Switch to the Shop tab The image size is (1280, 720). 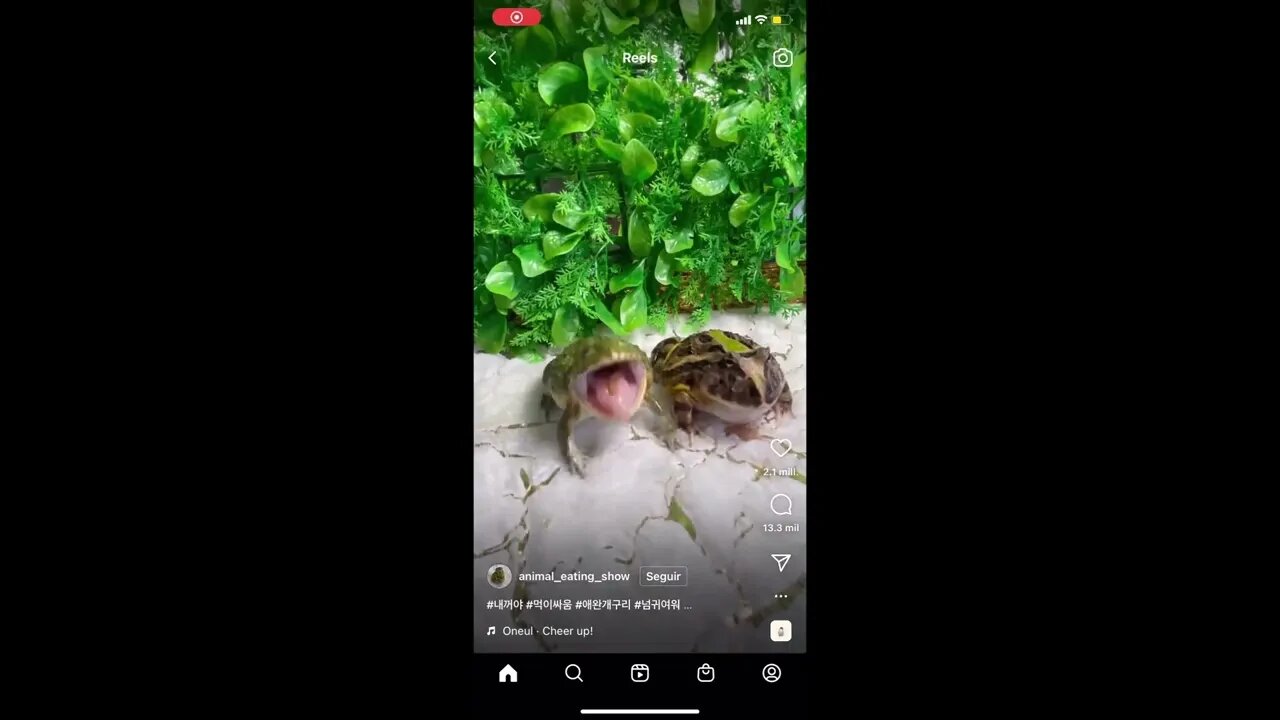click(x=706, y=673)
